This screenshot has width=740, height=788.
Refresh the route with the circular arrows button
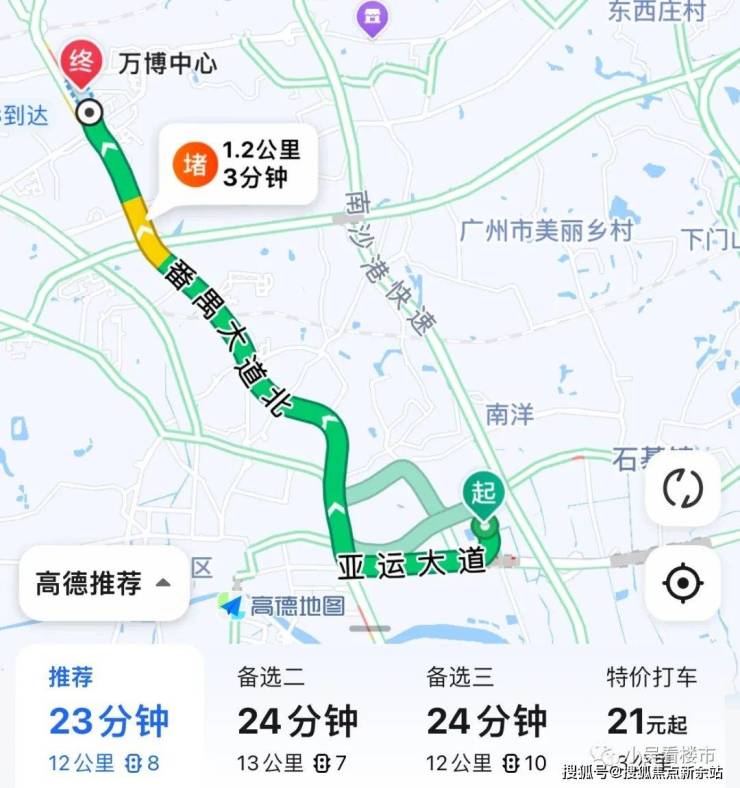pos(682,489)
